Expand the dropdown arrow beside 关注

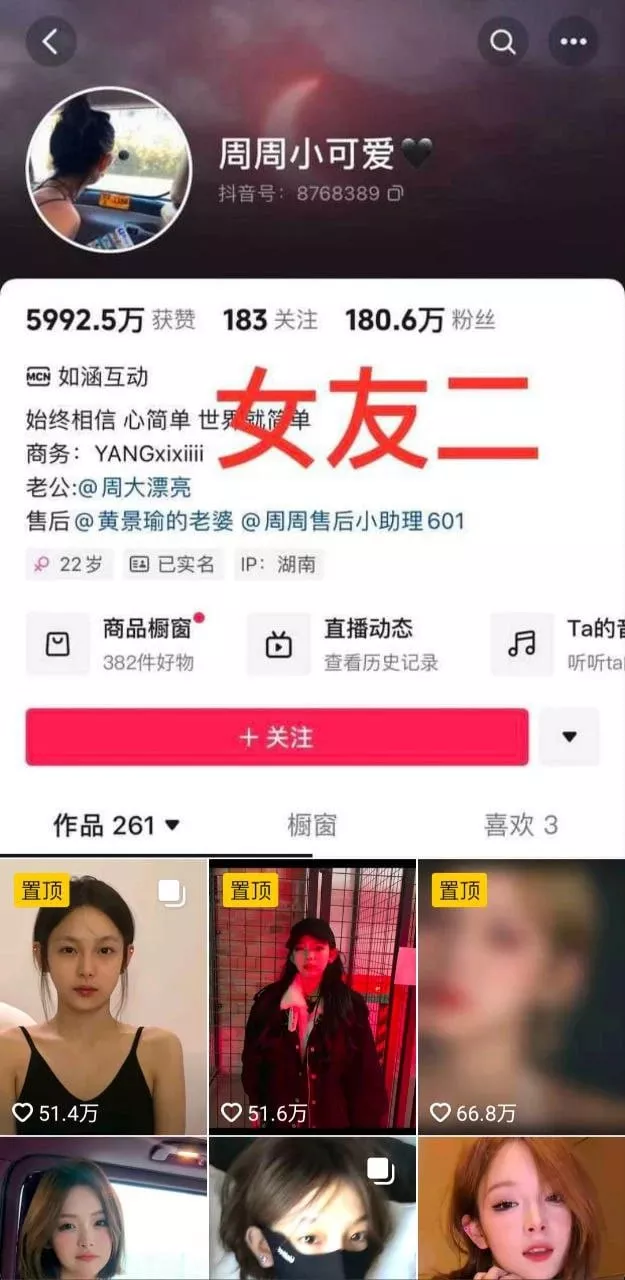point(569,737)
